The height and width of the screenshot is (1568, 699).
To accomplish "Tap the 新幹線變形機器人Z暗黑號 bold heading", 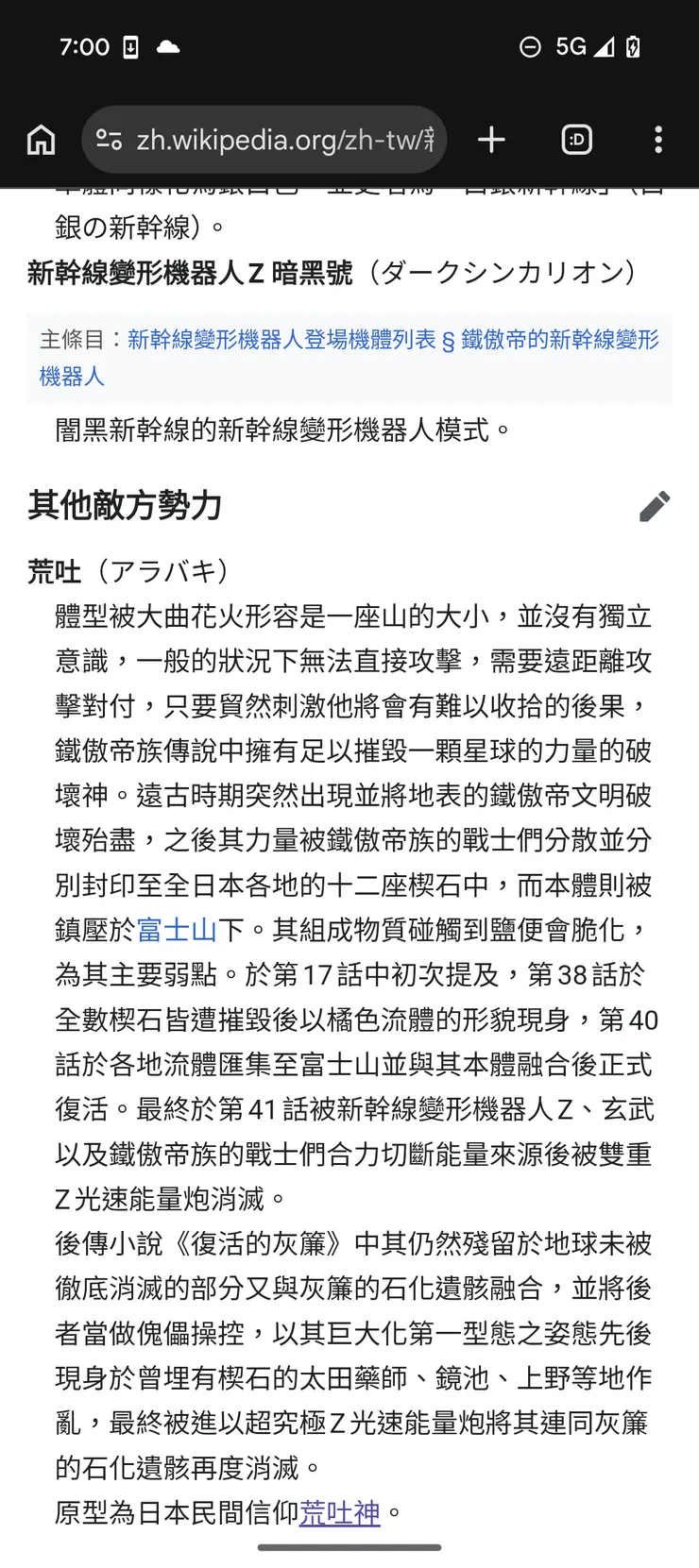I will coord(189,273).
